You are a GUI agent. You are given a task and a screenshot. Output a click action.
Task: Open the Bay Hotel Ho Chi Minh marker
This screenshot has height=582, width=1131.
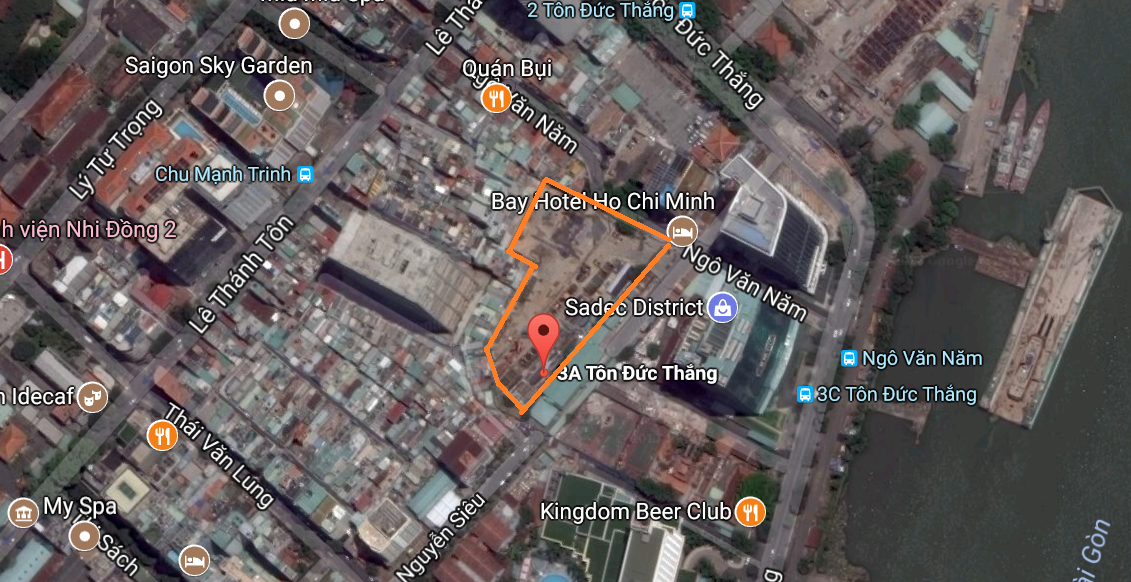click(682, 231)
